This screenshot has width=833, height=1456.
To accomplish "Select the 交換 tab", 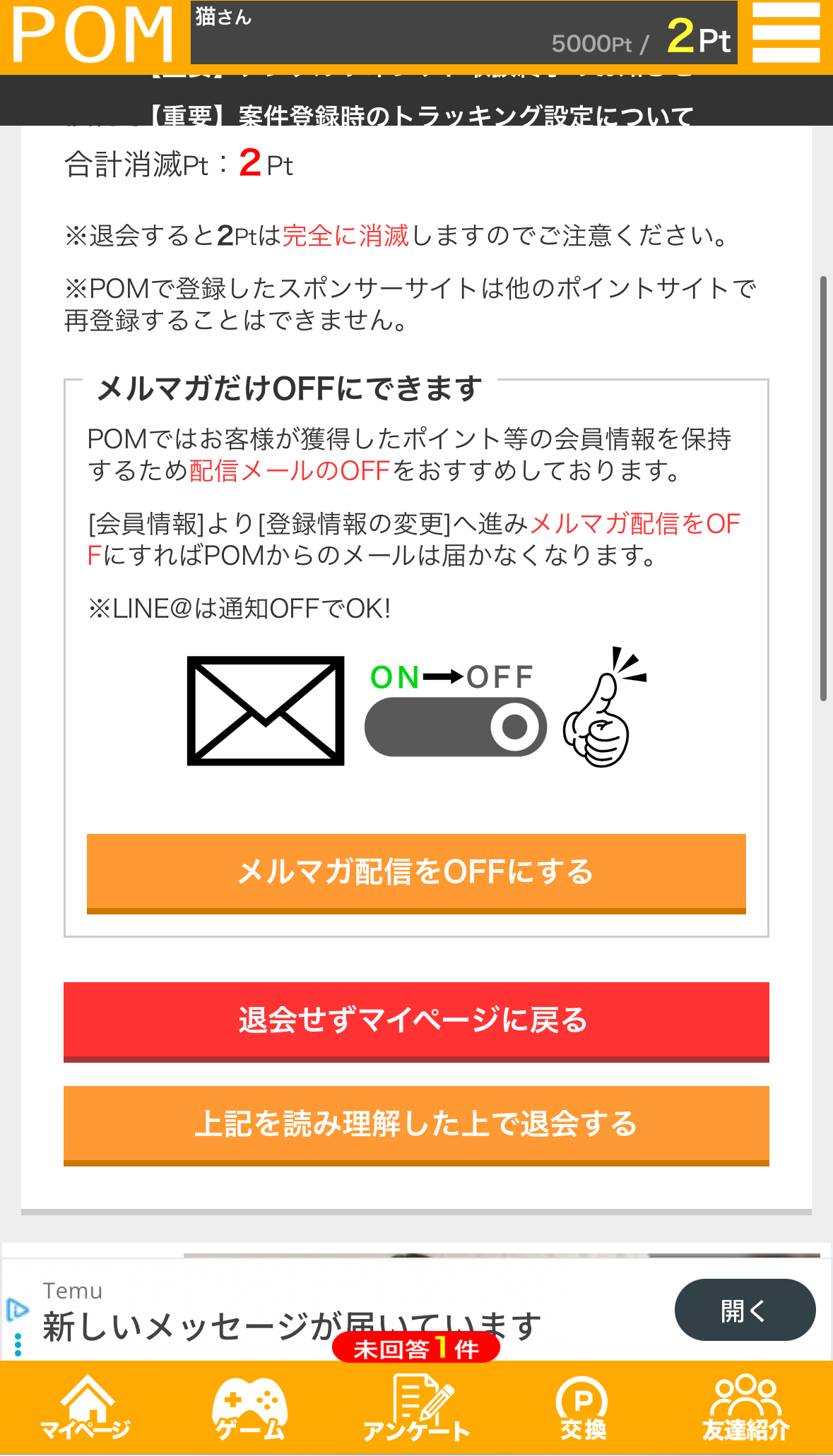I will point(583,1408).
